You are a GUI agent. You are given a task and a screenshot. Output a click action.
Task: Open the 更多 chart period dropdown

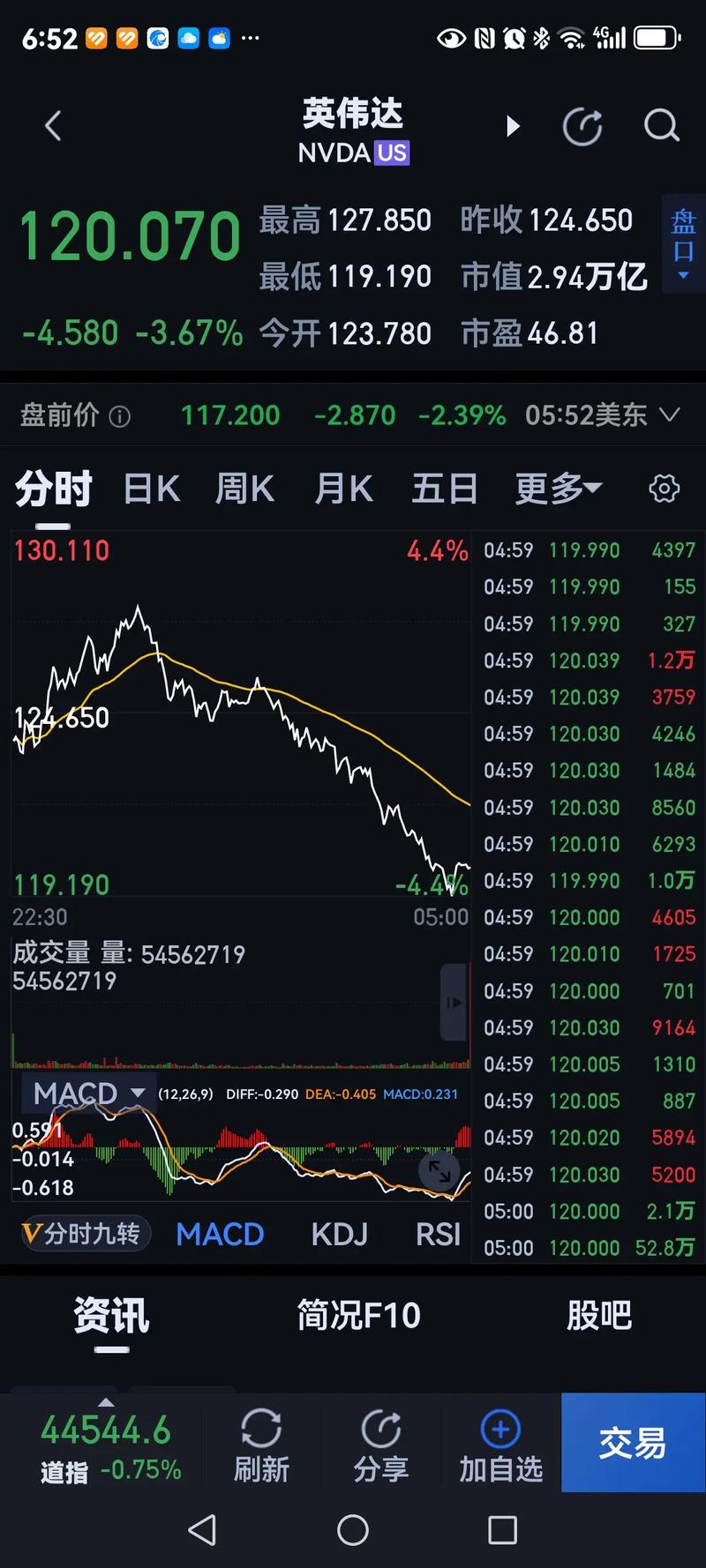[x=558, y=489]
